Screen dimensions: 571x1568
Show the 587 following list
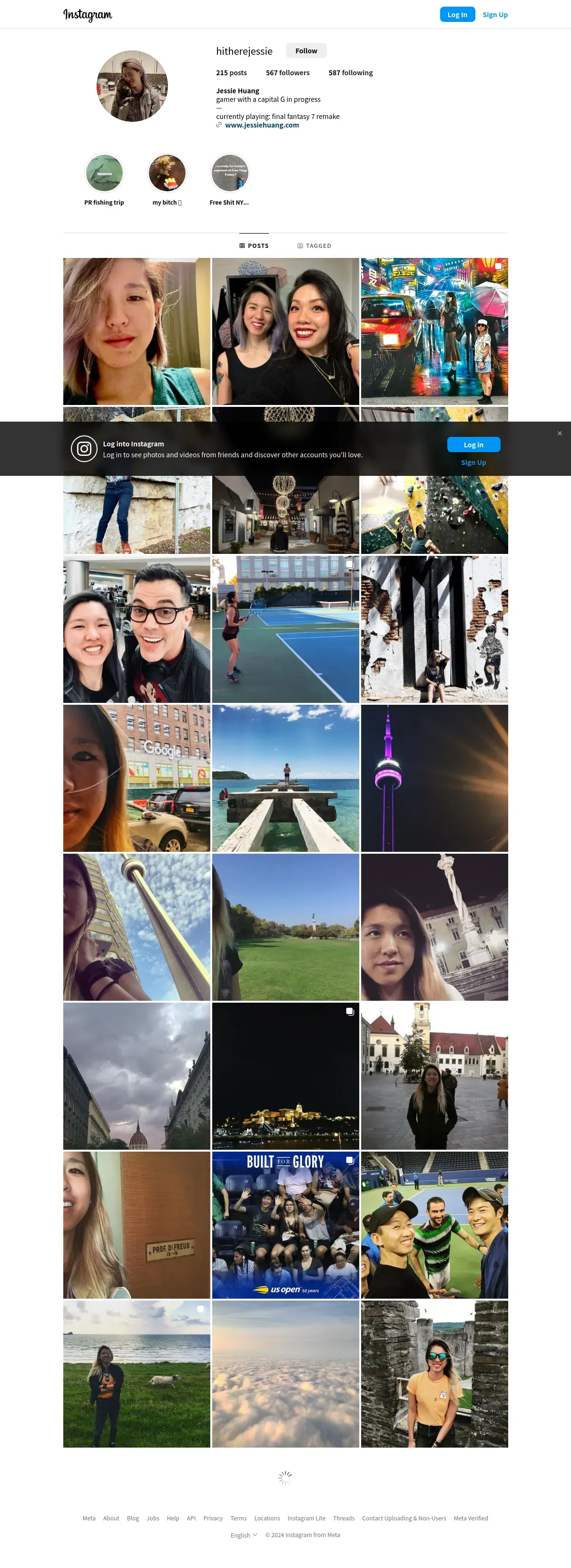coord(350,73)
